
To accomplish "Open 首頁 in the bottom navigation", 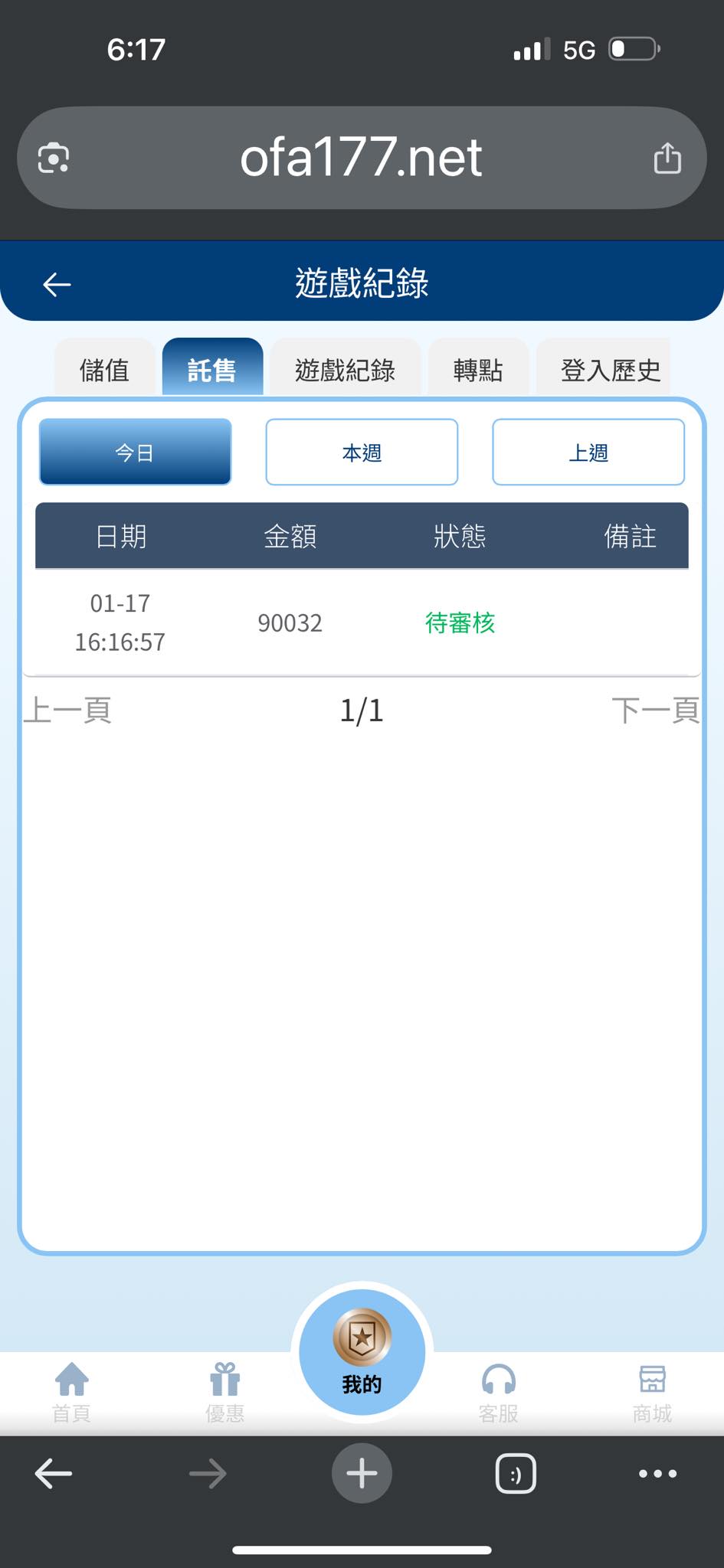I will click(71, 1393).
